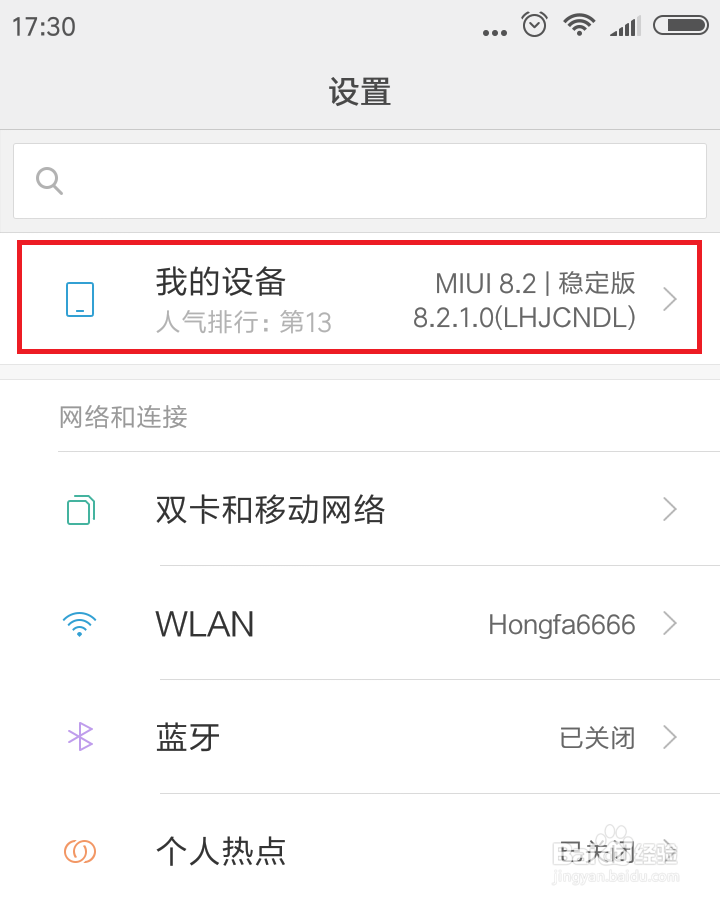Tap the search input field
This screenshot has width=720, height=902.
coord(360,181)
